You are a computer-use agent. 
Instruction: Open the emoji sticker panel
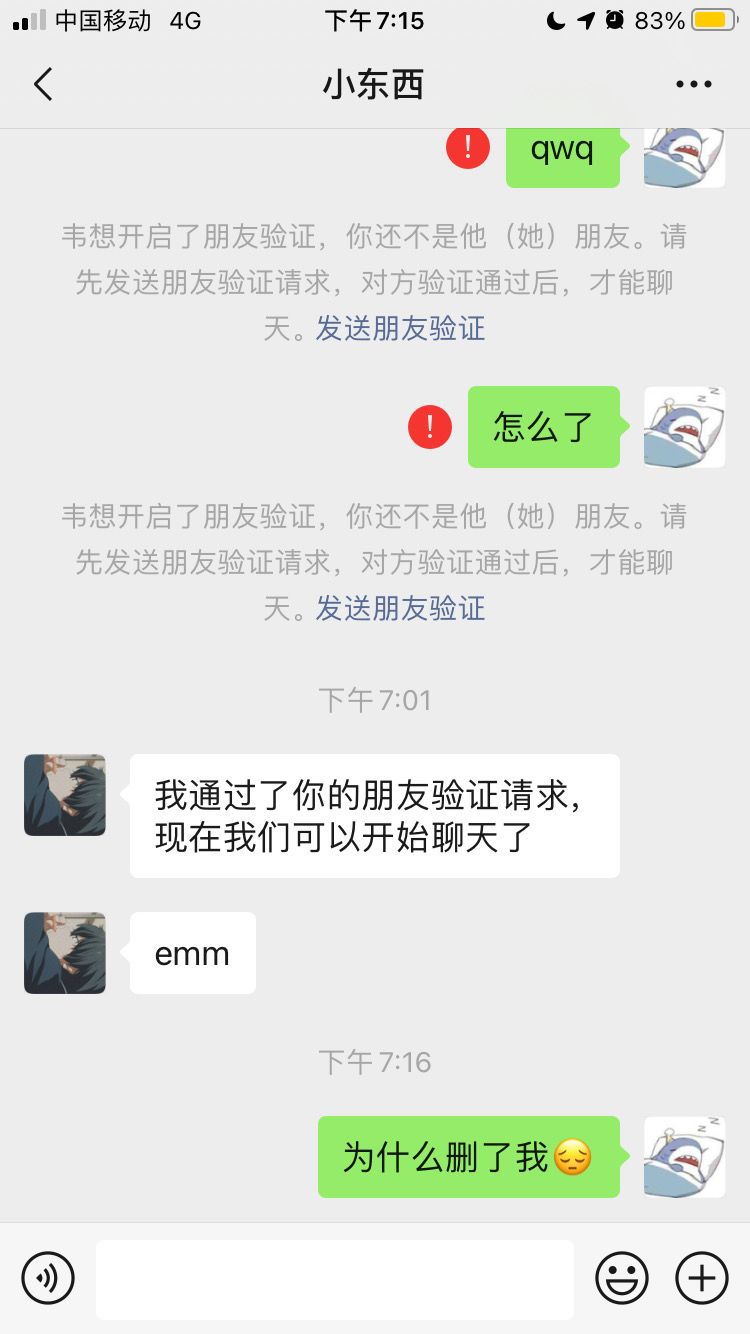coord(622,1278)
